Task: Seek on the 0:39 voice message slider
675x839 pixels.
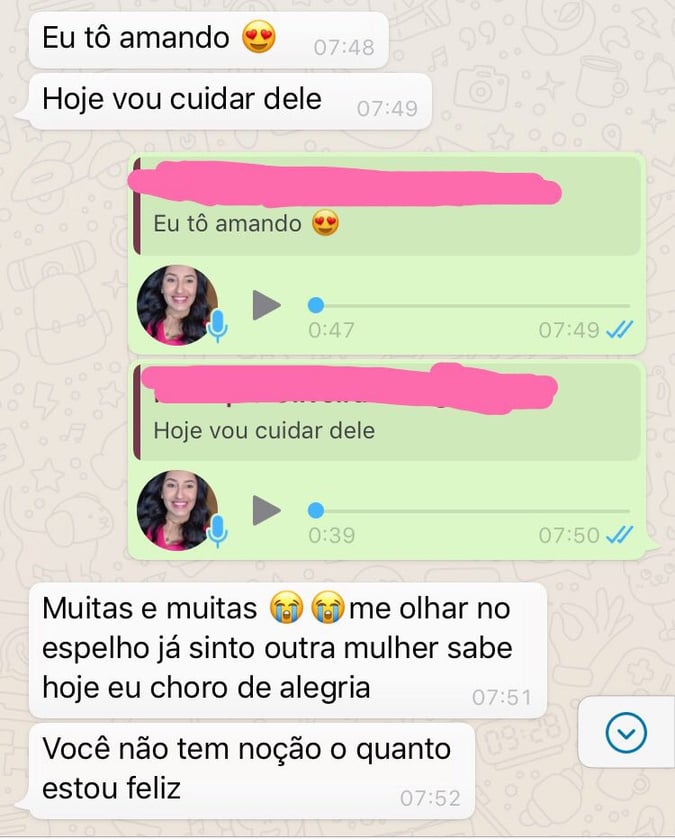Action: click(472, 510)
